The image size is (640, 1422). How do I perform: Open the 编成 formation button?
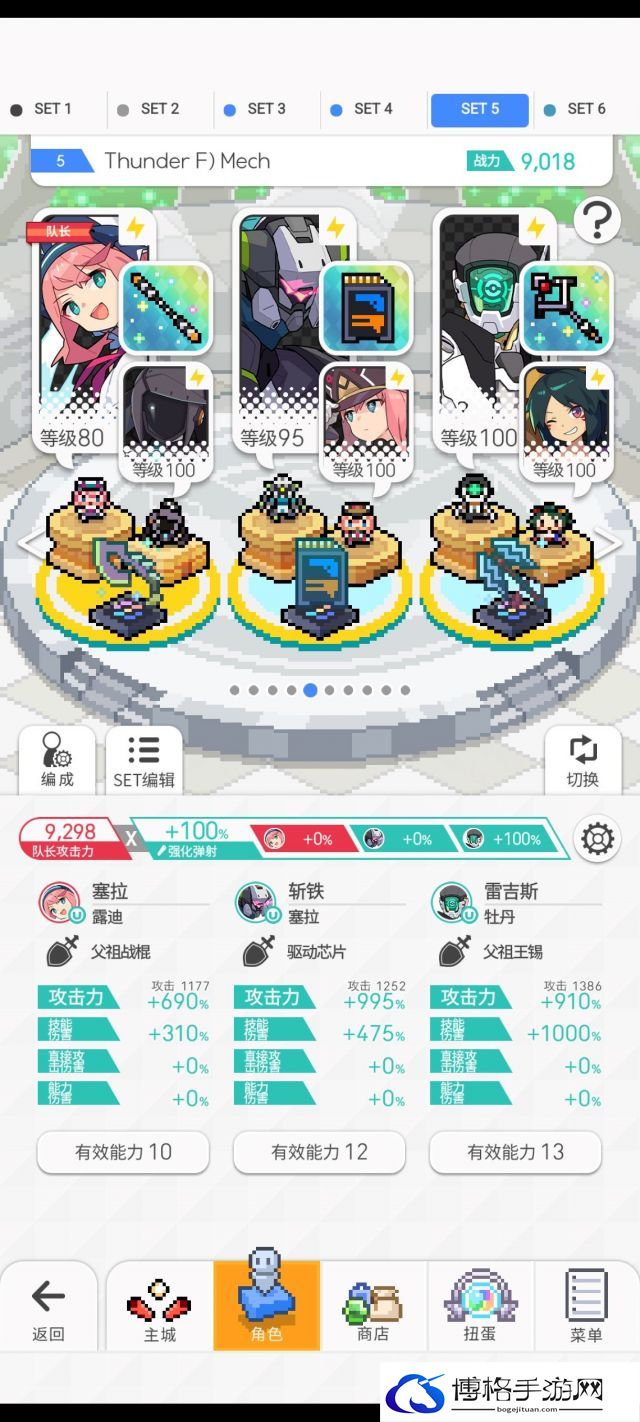pos(57,761)
